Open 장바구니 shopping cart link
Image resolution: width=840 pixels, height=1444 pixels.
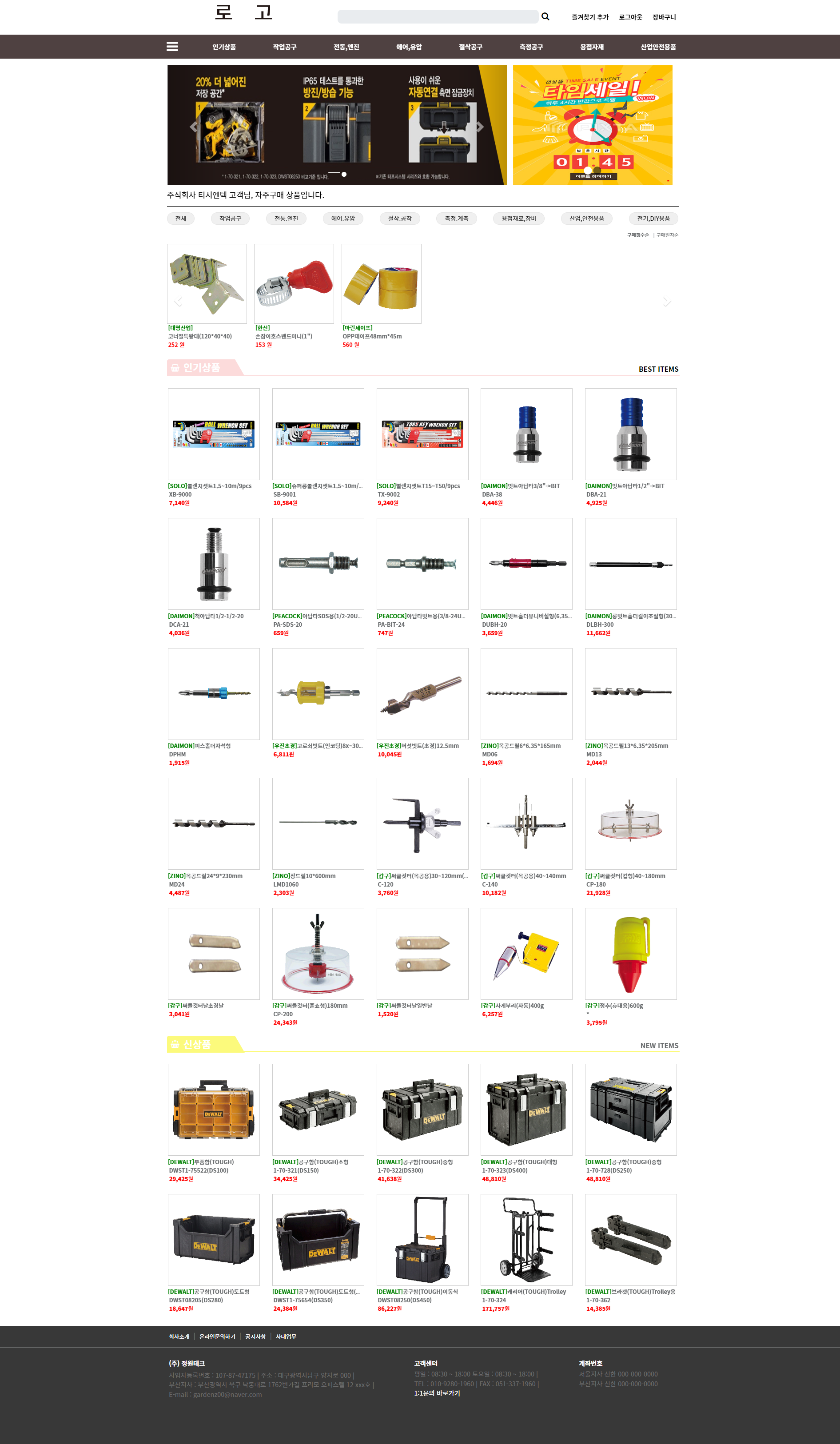[x=664, y=17]
